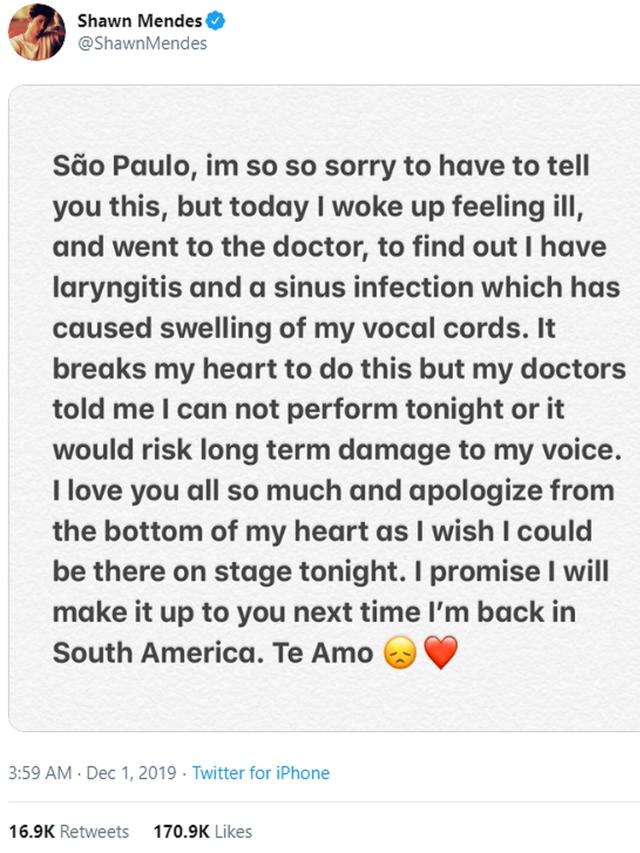The height and width of the screenshot is (853, 640).
Task: Open the Twitter for iPhone link
Action: [x=260, y=773]
